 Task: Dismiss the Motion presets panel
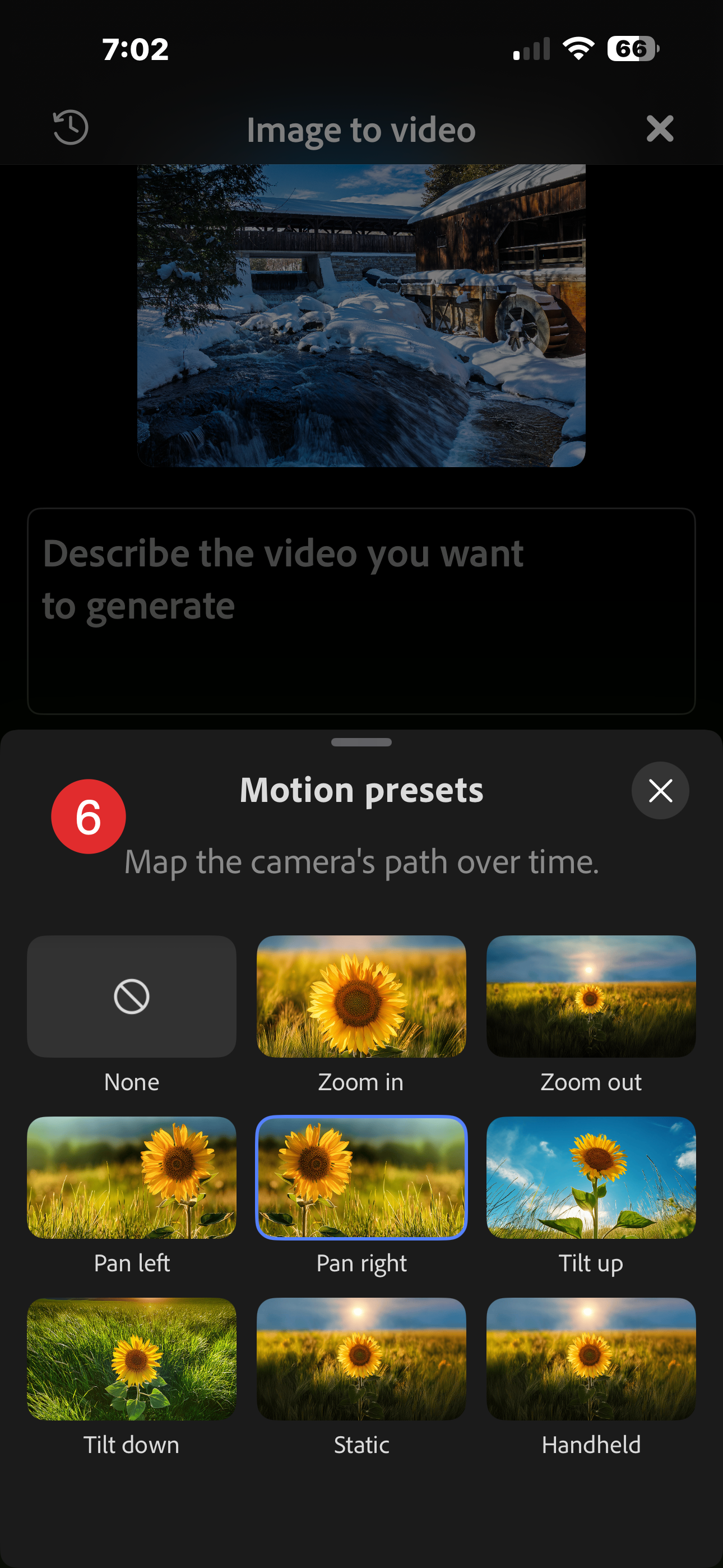[x=660, y=790]
